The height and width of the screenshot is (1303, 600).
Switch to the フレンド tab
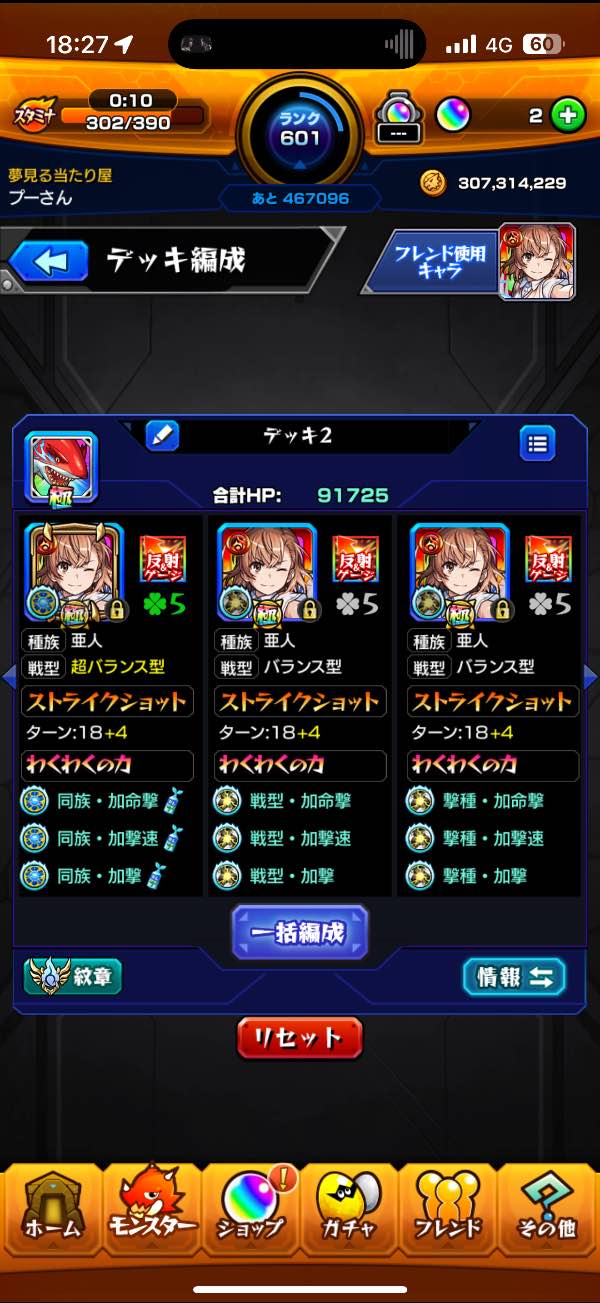(448, 1213)
